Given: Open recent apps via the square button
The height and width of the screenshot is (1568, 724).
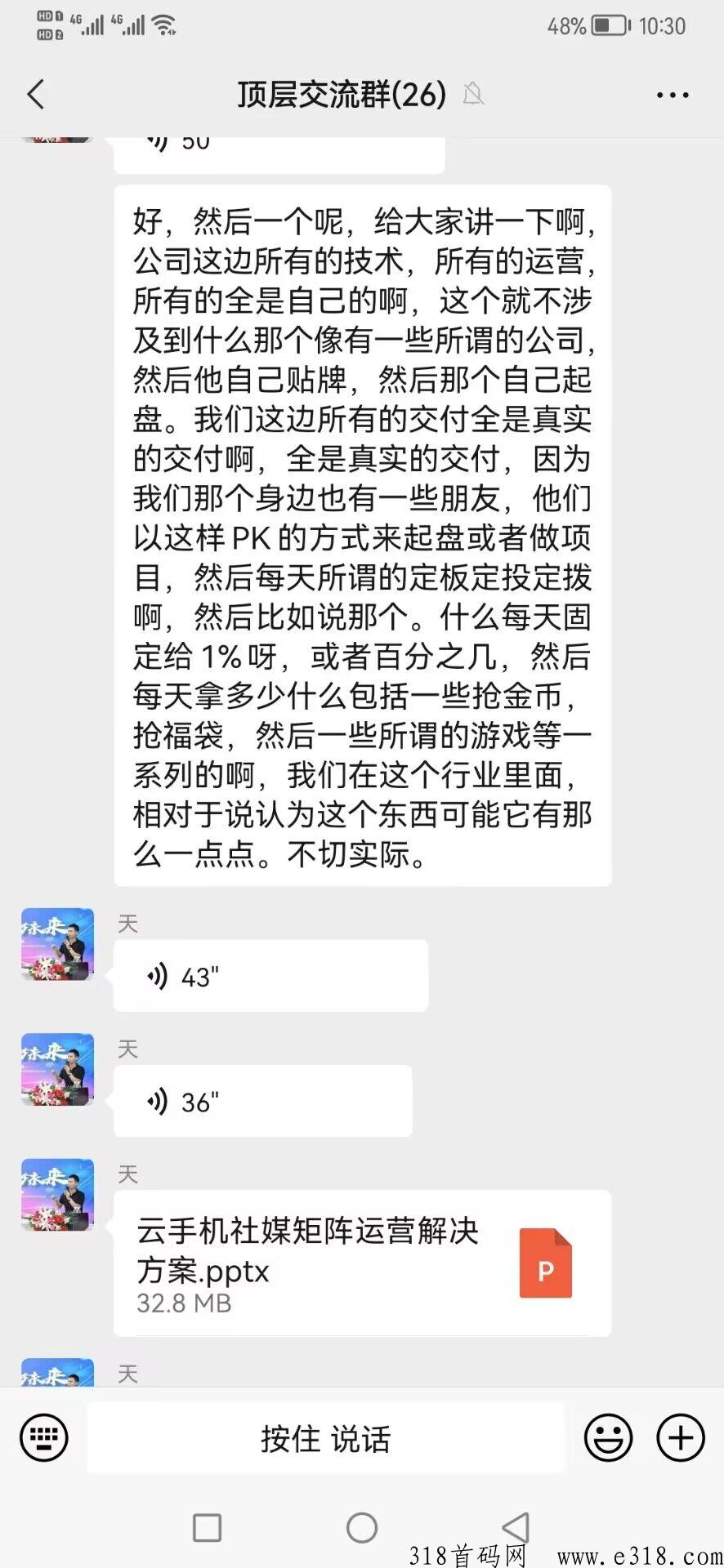Looking at the screenshot, I should pos(207,1527).
